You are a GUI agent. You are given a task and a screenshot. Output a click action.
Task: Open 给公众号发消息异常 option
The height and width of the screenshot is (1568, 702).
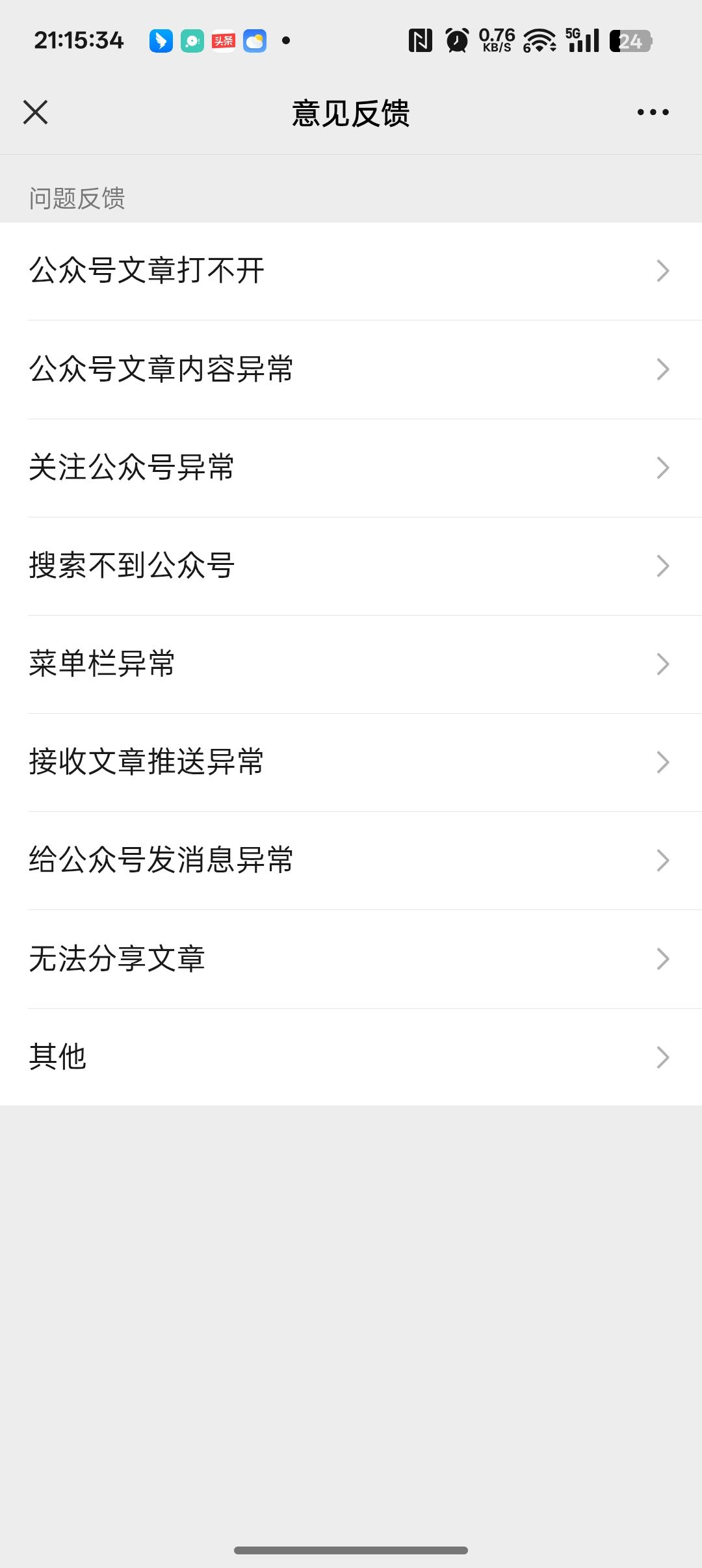351,860
